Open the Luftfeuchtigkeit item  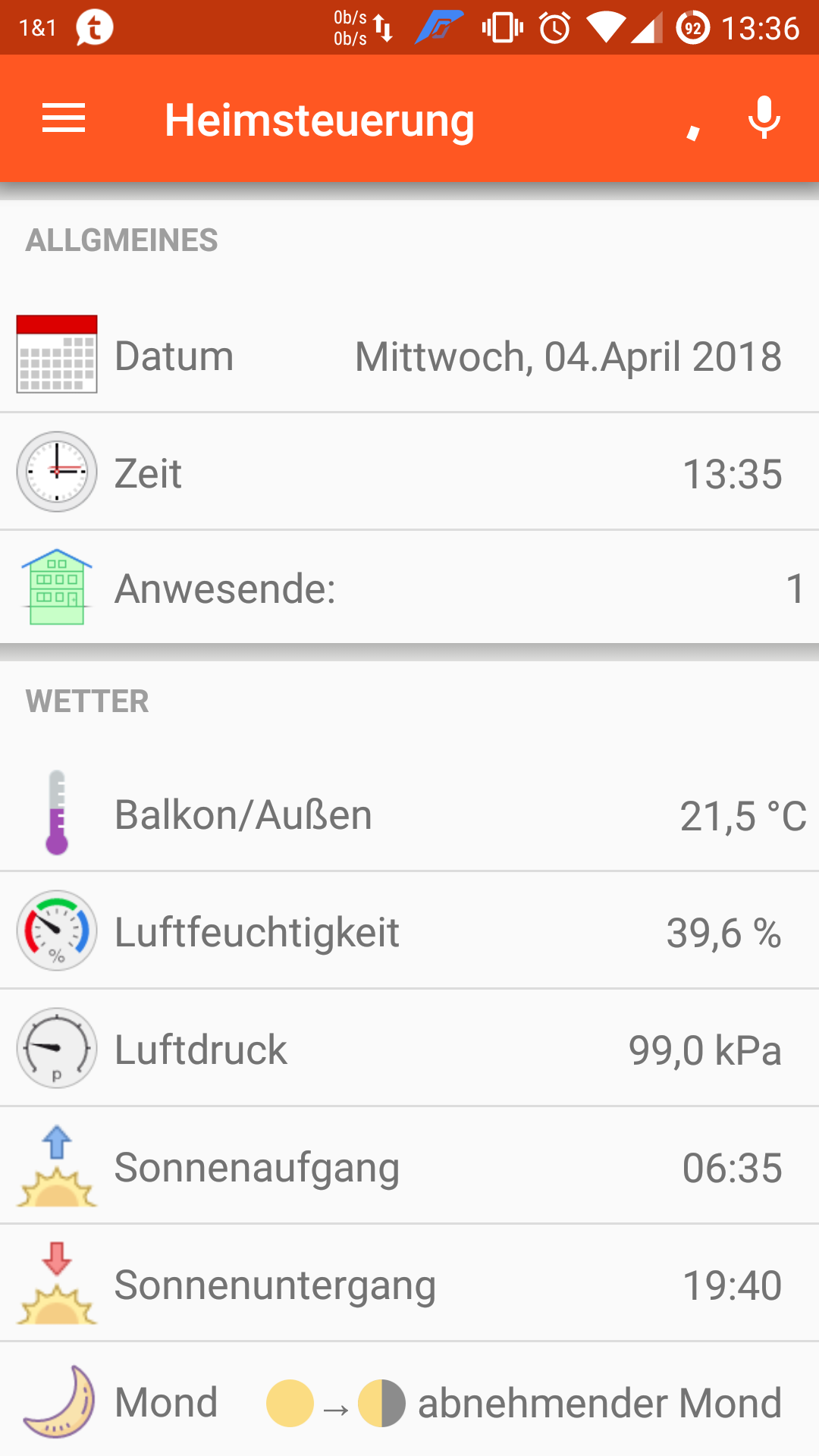tap(409, 930)
